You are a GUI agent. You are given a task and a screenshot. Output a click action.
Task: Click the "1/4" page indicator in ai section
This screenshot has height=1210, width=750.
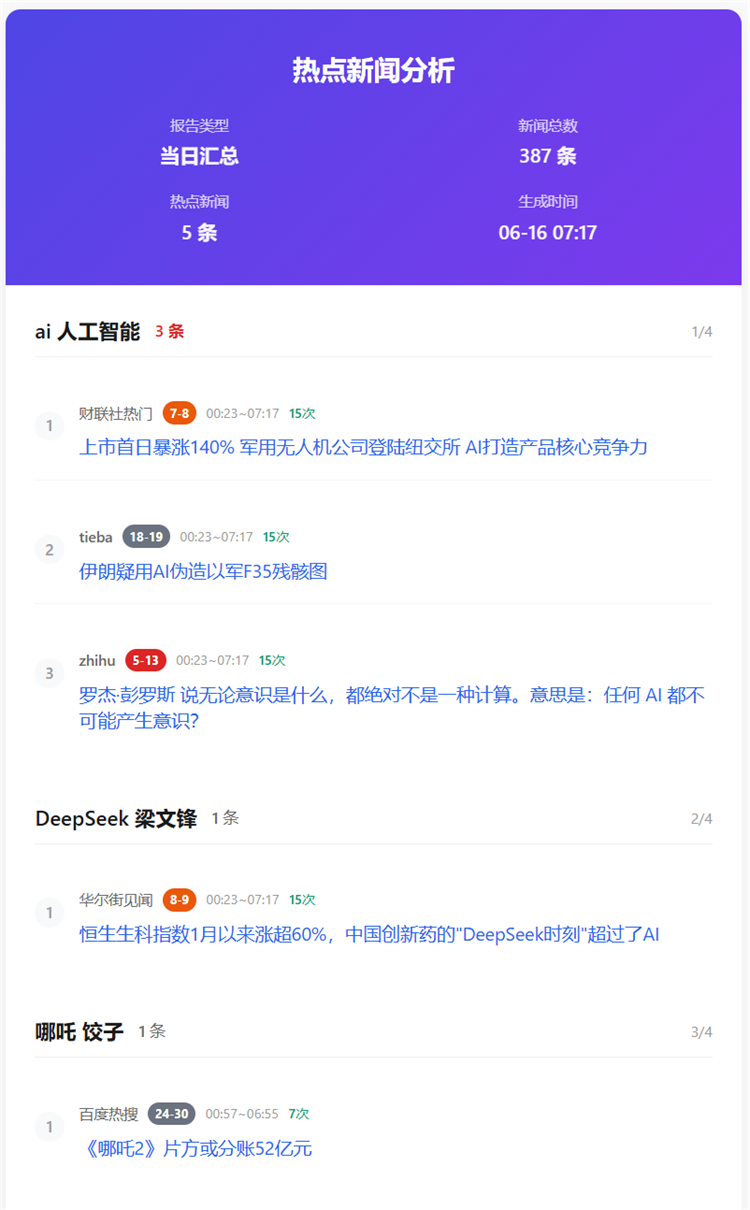[703, 331]
